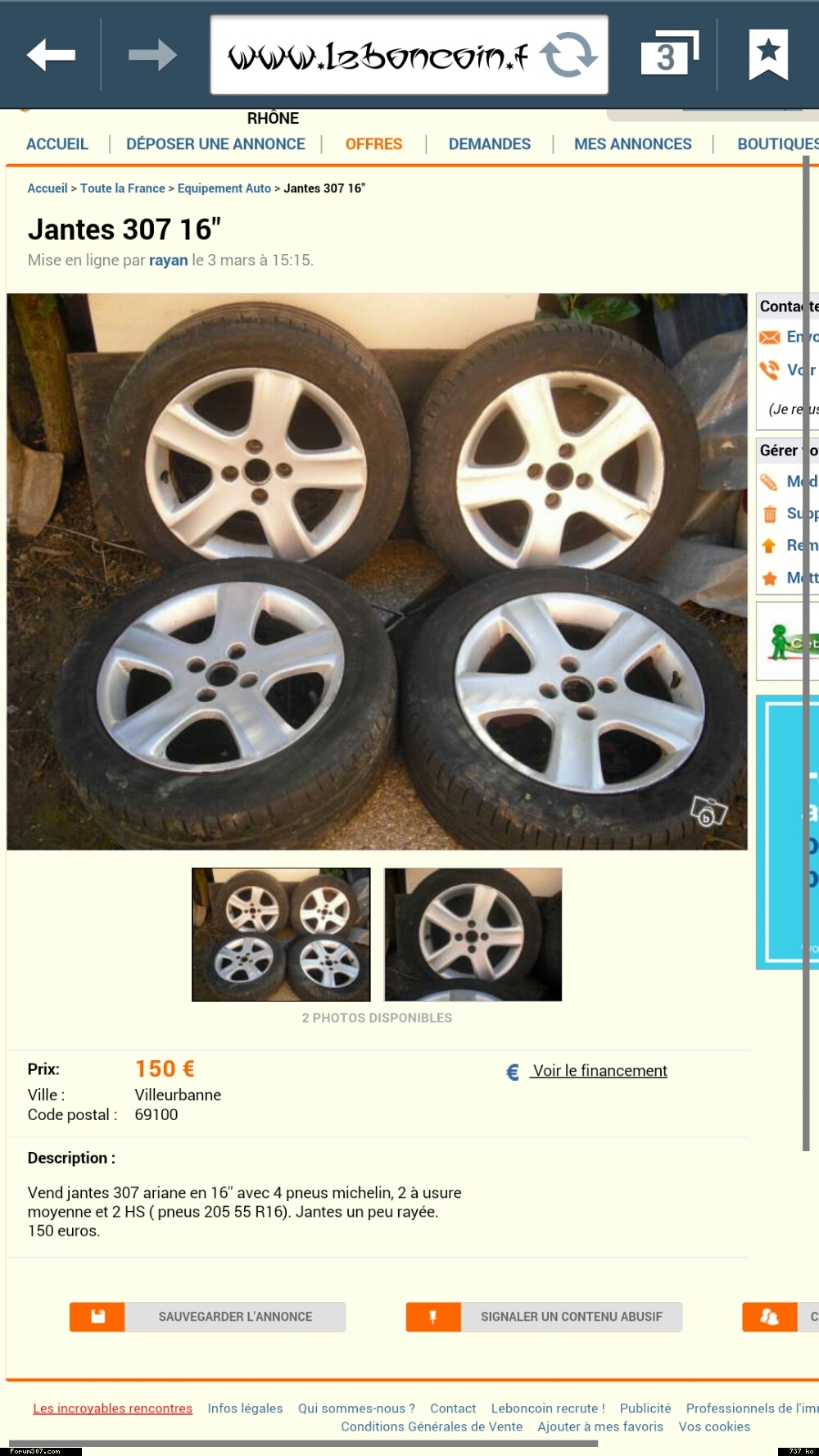Go to the Accueil tab
The width and height of the screenshot is (819, 1456).
click(x=57, y=144)
